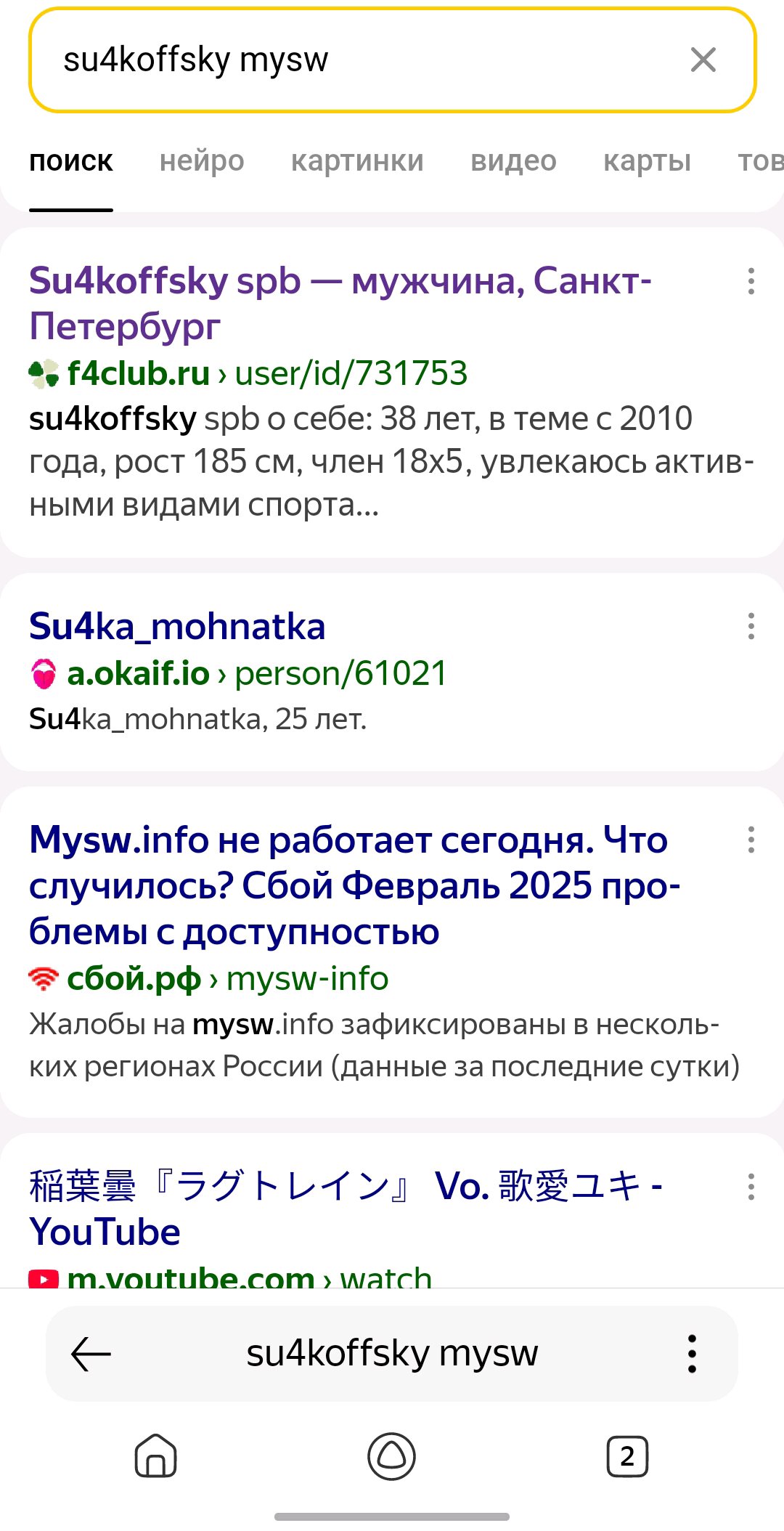Open options for the Mysw.info result

(x=751, y=840)
